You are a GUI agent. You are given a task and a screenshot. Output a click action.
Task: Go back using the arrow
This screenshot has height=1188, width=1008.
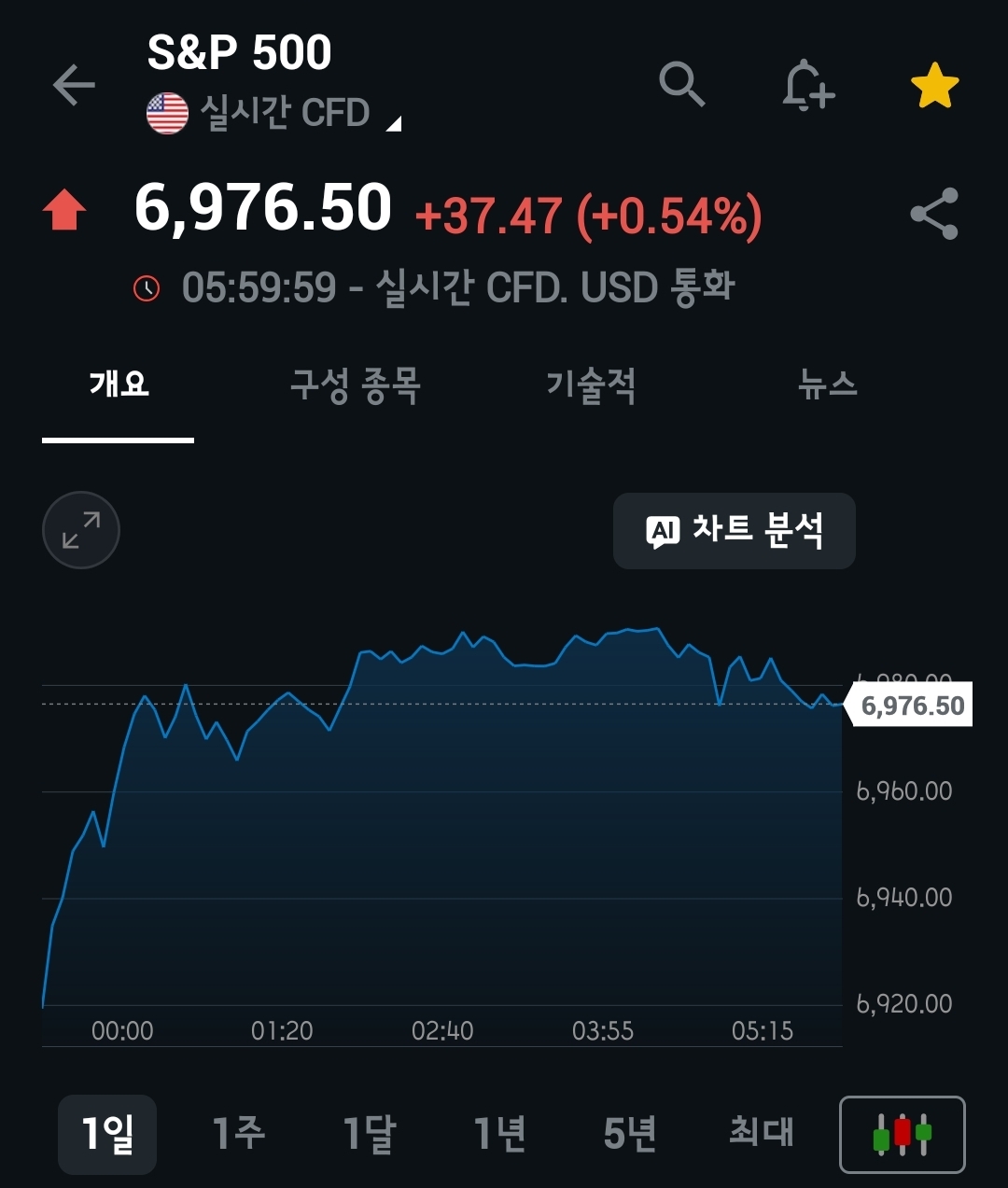tap(75, 86)
